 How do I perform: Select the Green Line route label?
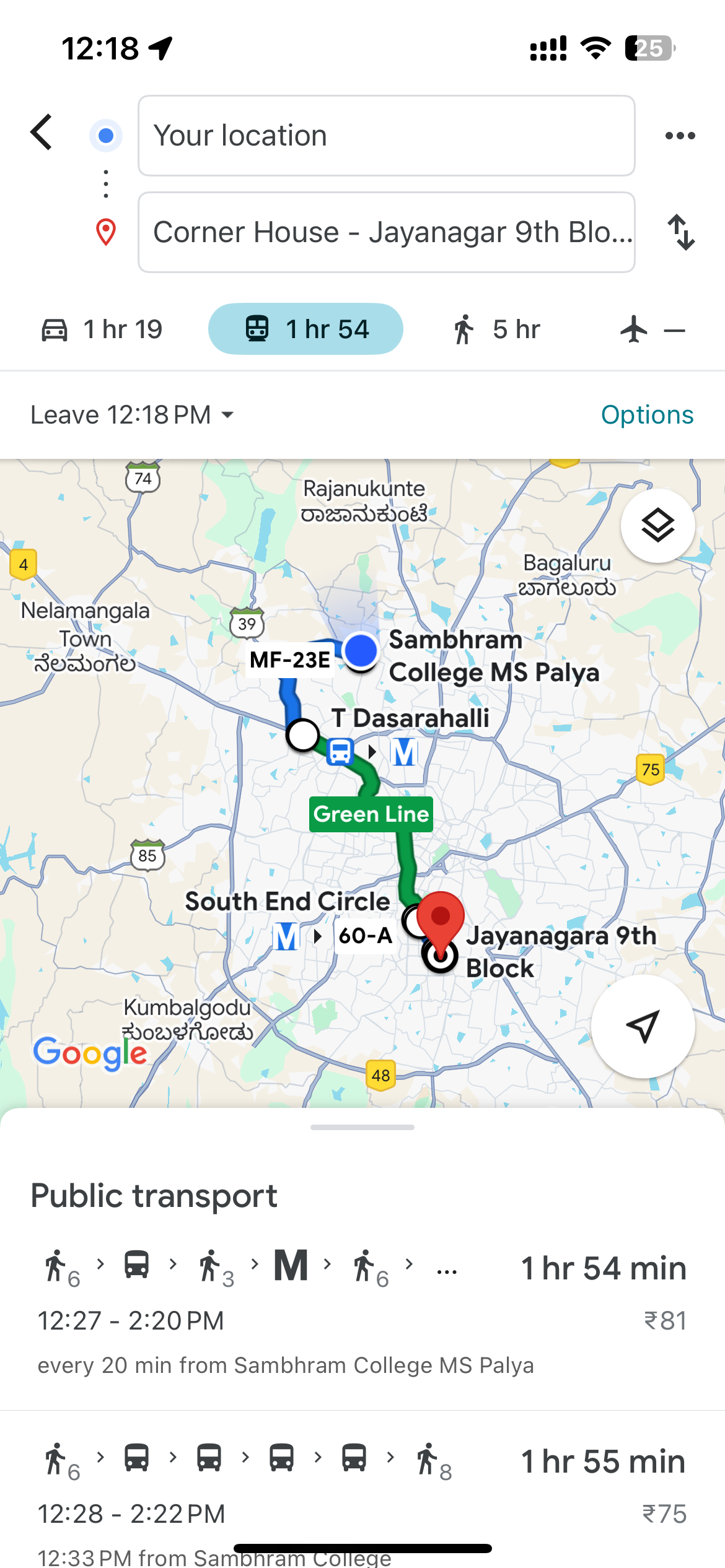coord(371,814)
